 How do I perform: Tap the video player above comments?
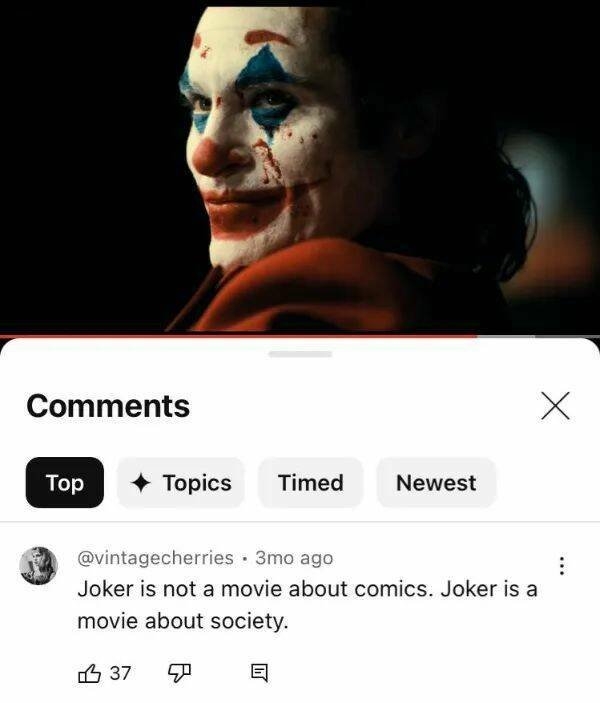click(x=300, y=165)
